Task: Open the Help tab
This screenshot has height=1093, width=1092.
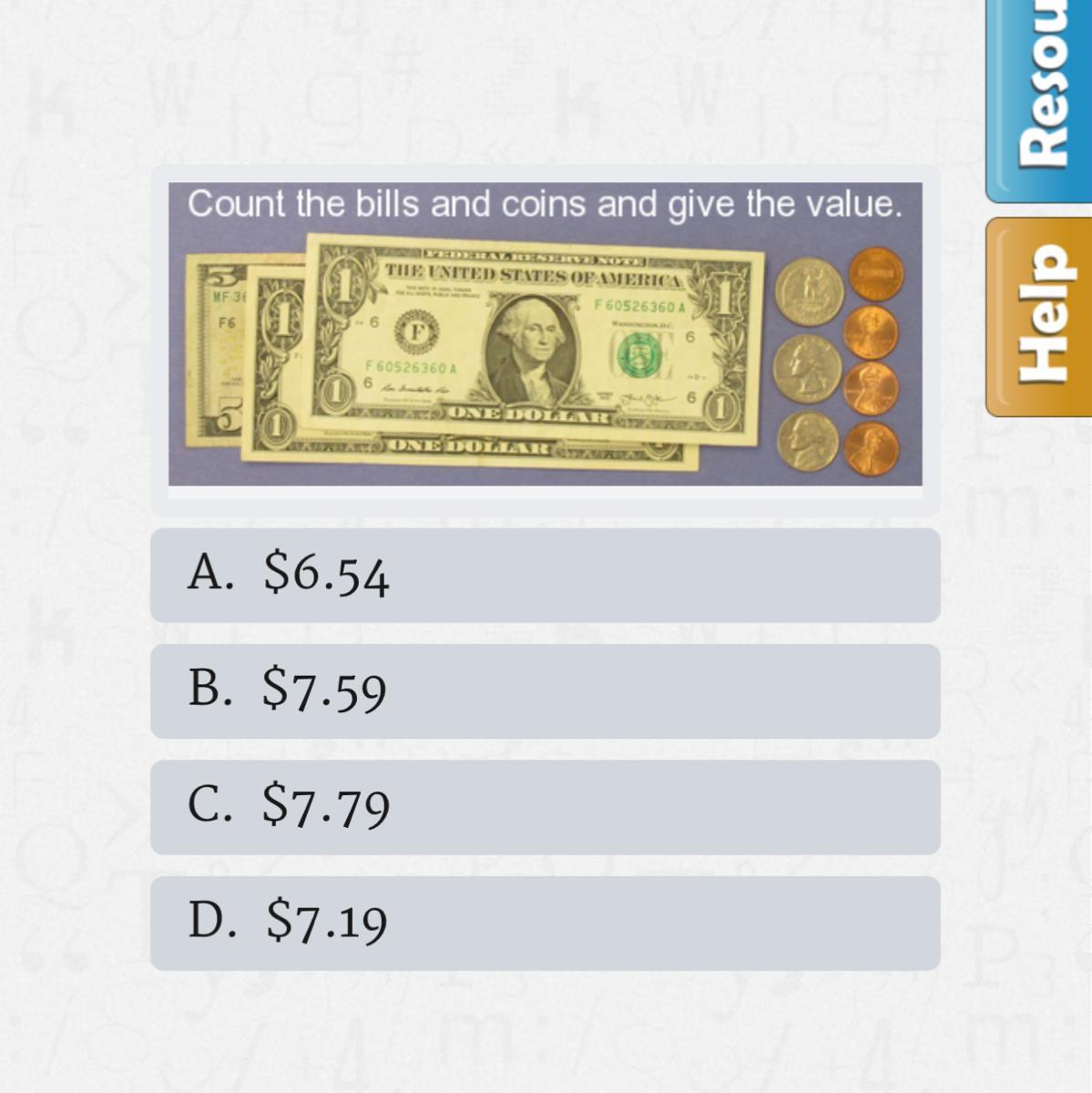Action: (x=1041, y=316)
